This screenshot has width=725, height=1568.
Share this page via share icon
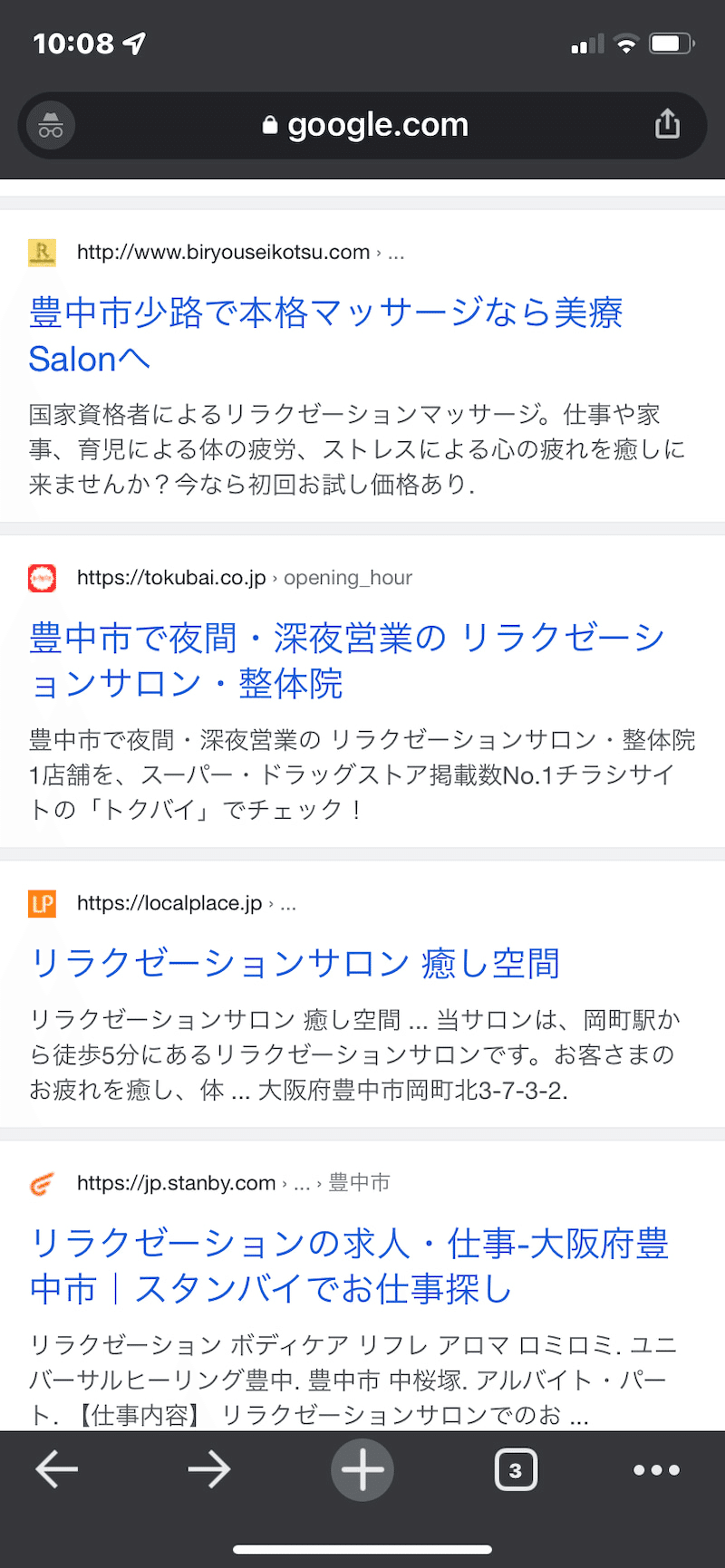click(667, 124)
